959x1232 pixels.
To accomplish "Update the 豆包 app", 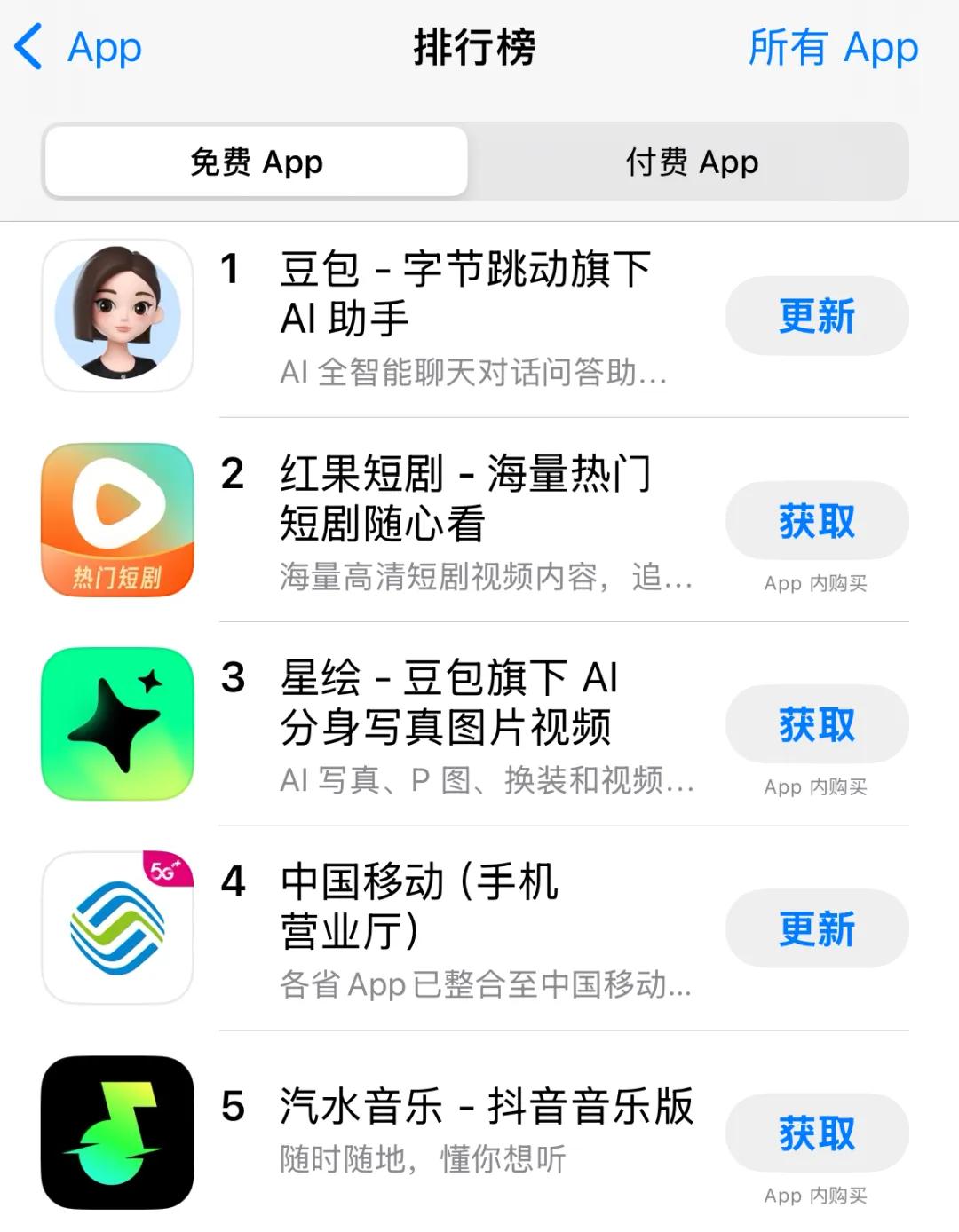I will tap(816, 316).
